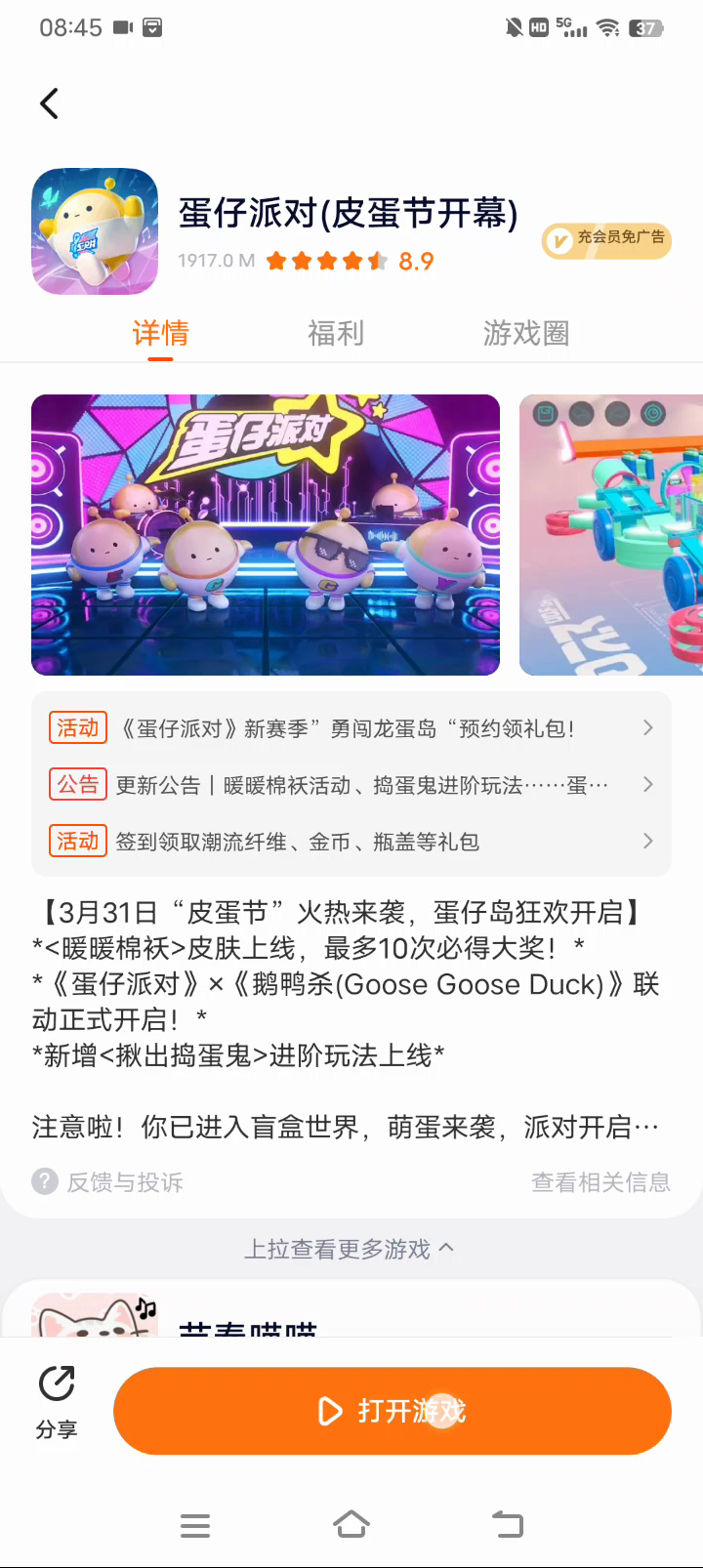
Task: Launch the game with 打开游戏
Action: pos(393,1411)
